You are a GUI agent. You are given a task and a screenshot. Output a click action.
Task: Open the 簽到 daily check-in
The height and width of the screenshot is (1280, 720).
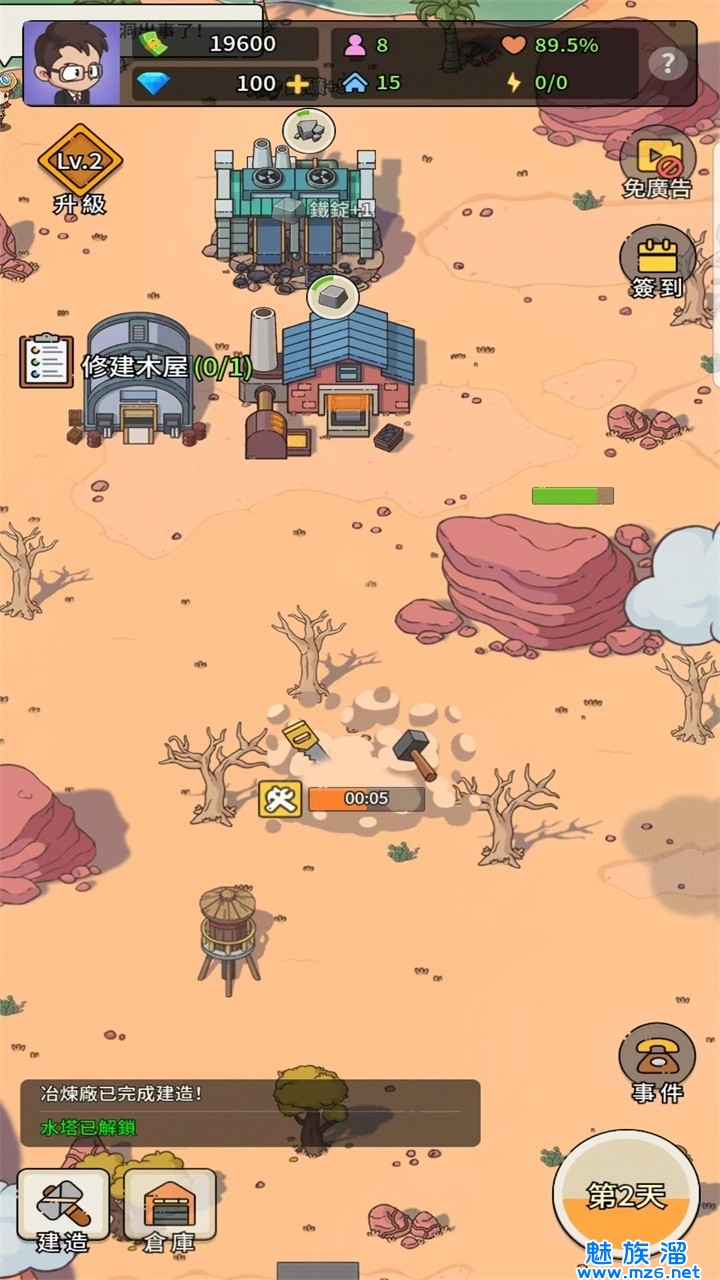[657, 265]
